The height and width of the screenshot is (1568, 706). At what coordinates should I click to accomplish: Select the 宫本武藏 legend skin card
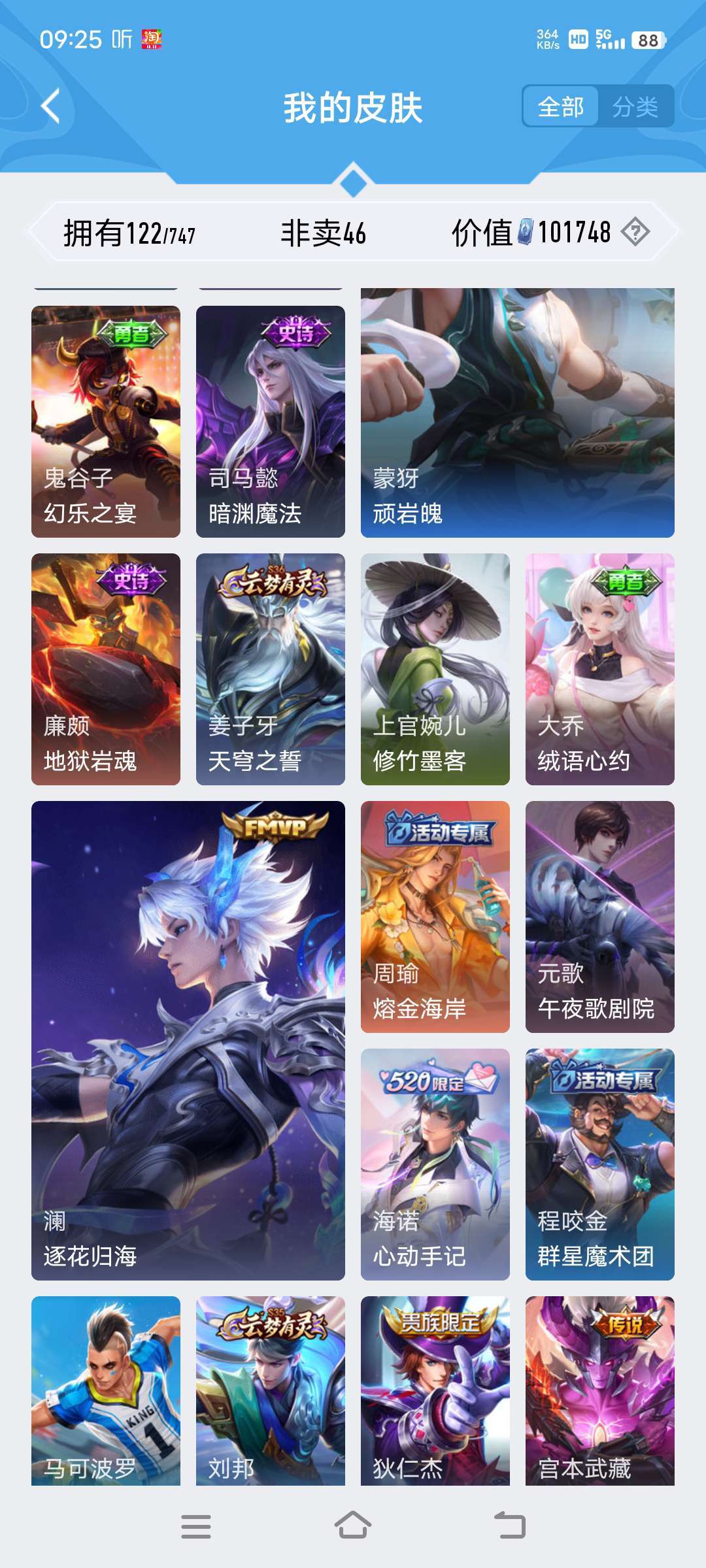[x=600, y=1391]
